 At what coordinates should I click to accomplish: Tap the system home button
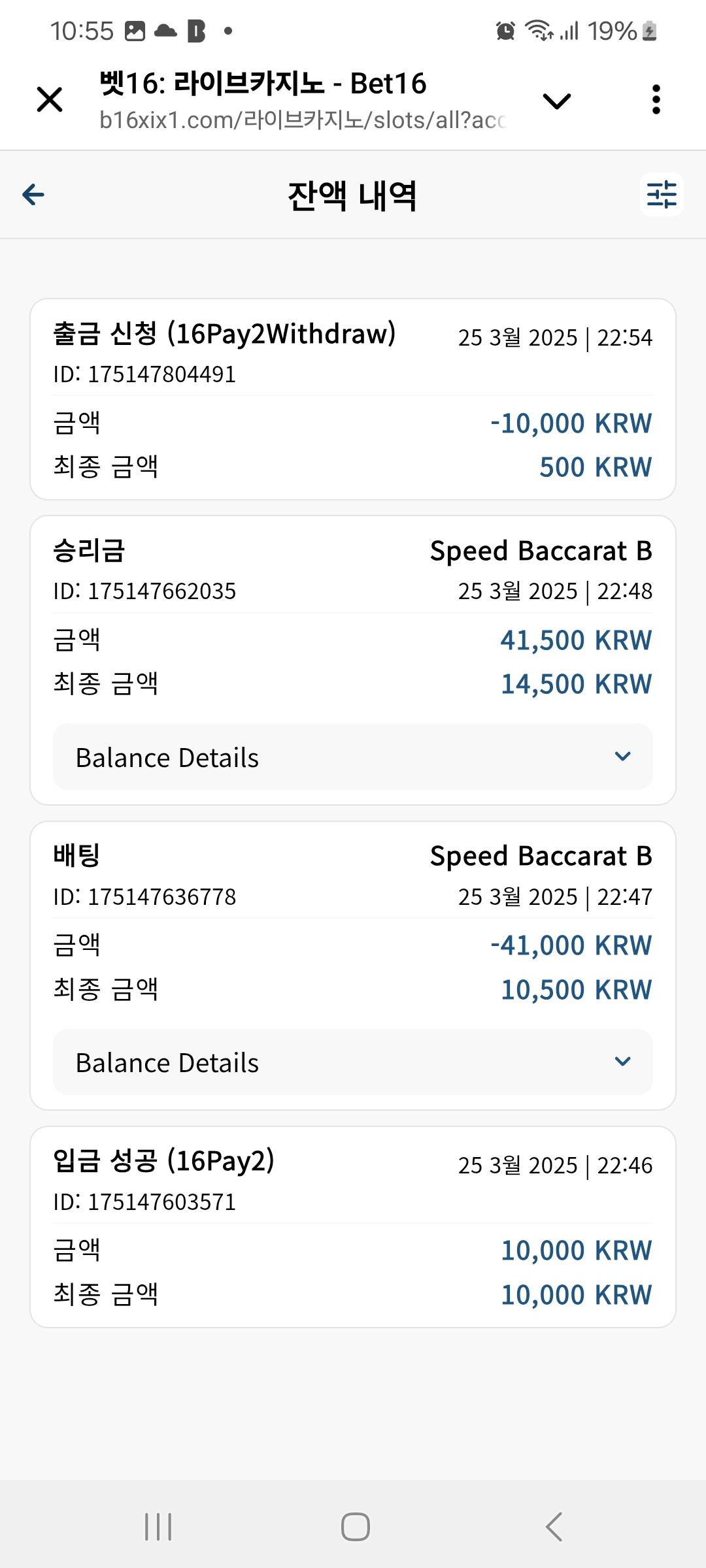coord(355,1527)
